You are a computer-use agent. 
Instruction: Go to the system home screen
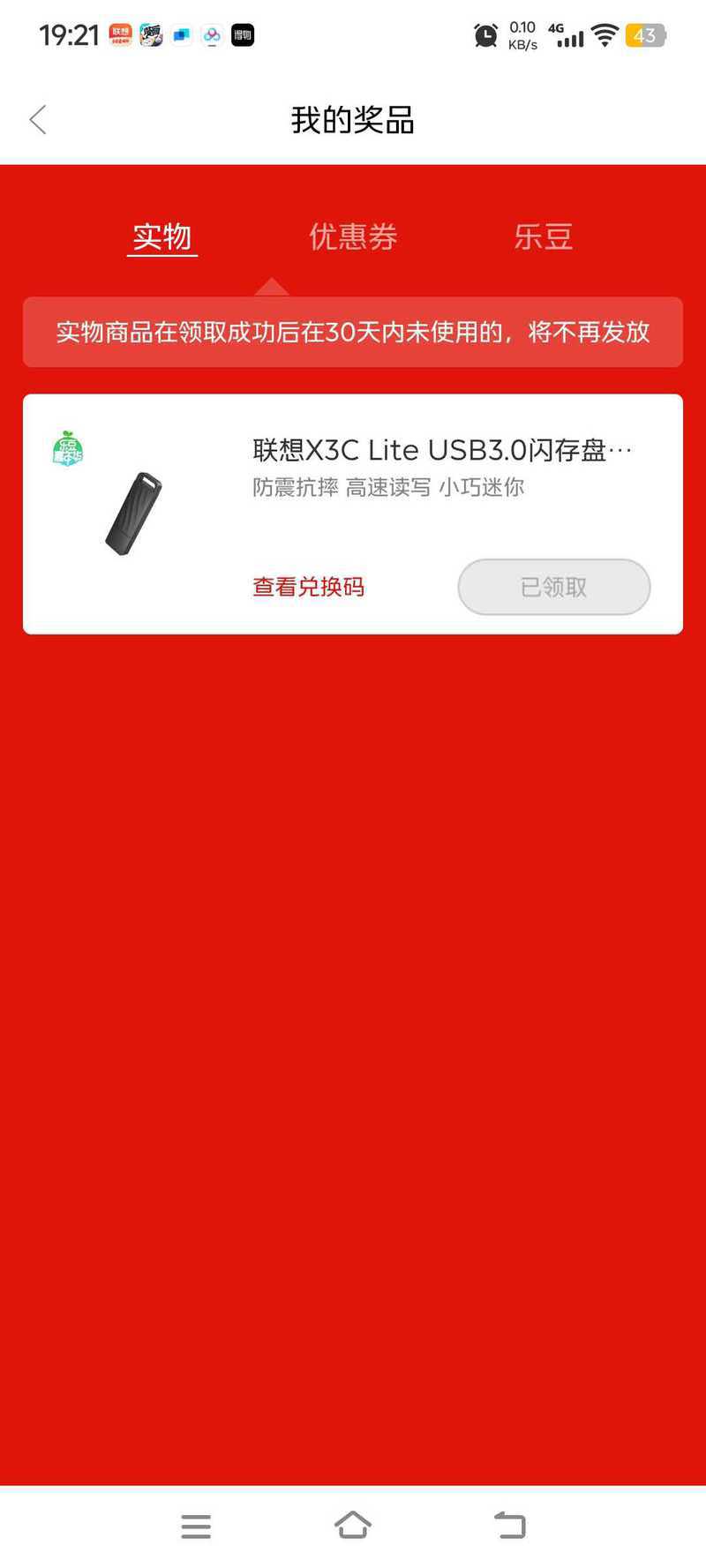point(353,1526)
